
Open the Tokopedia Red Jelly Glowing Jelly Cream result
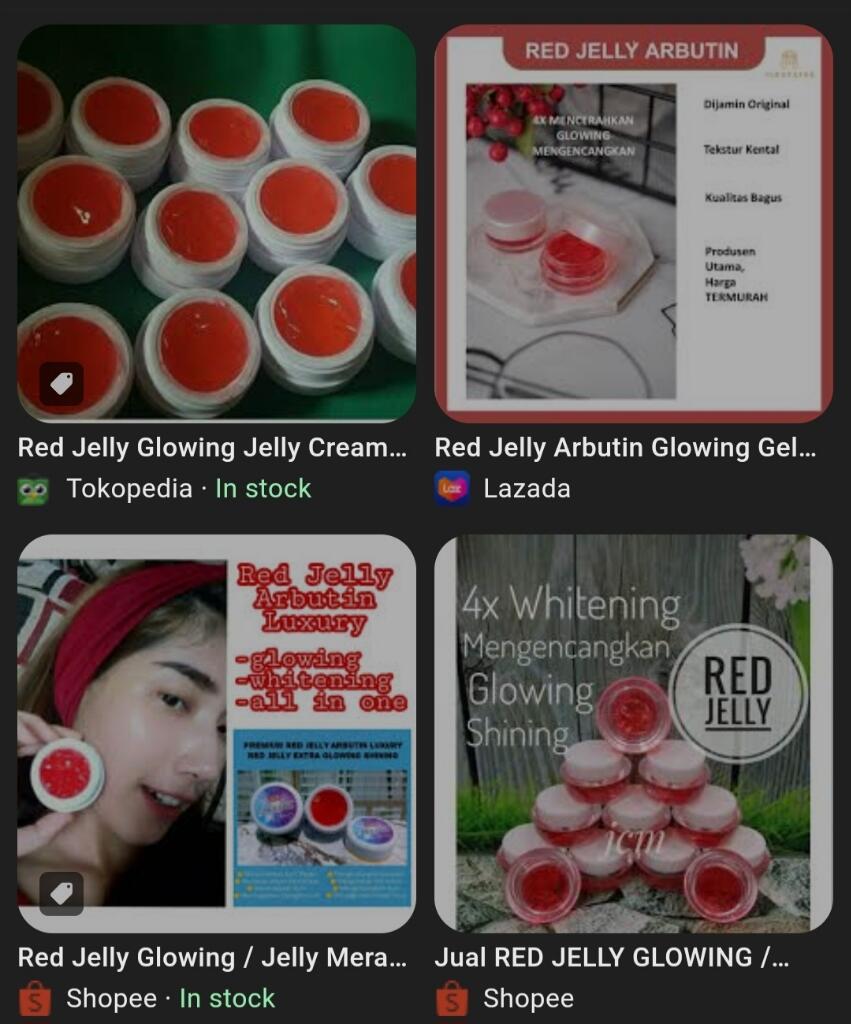[215, 225]
